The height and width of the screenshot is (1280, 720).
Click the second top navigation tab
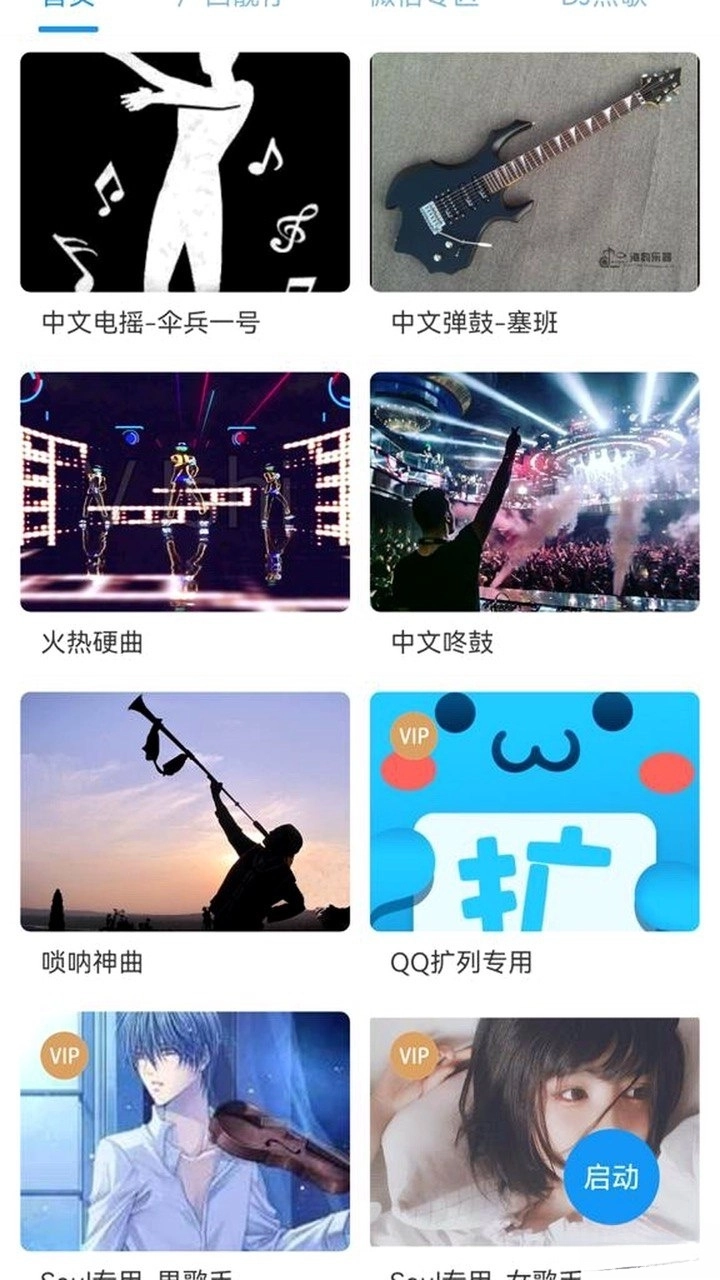pos(230,8)
